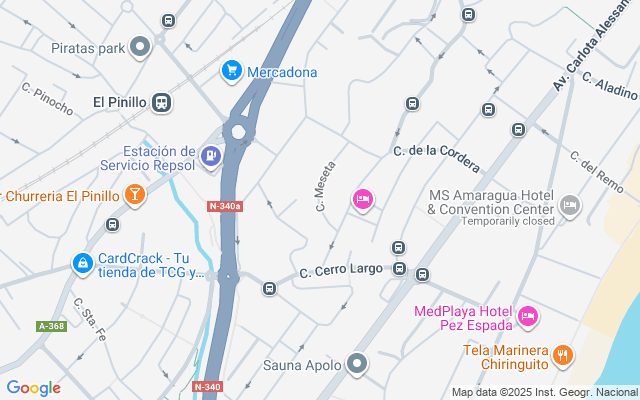The image size is (640, 400).
Task: Tap Tela Marinera Chiringuito restaurant pin
Action: (564, 354)
